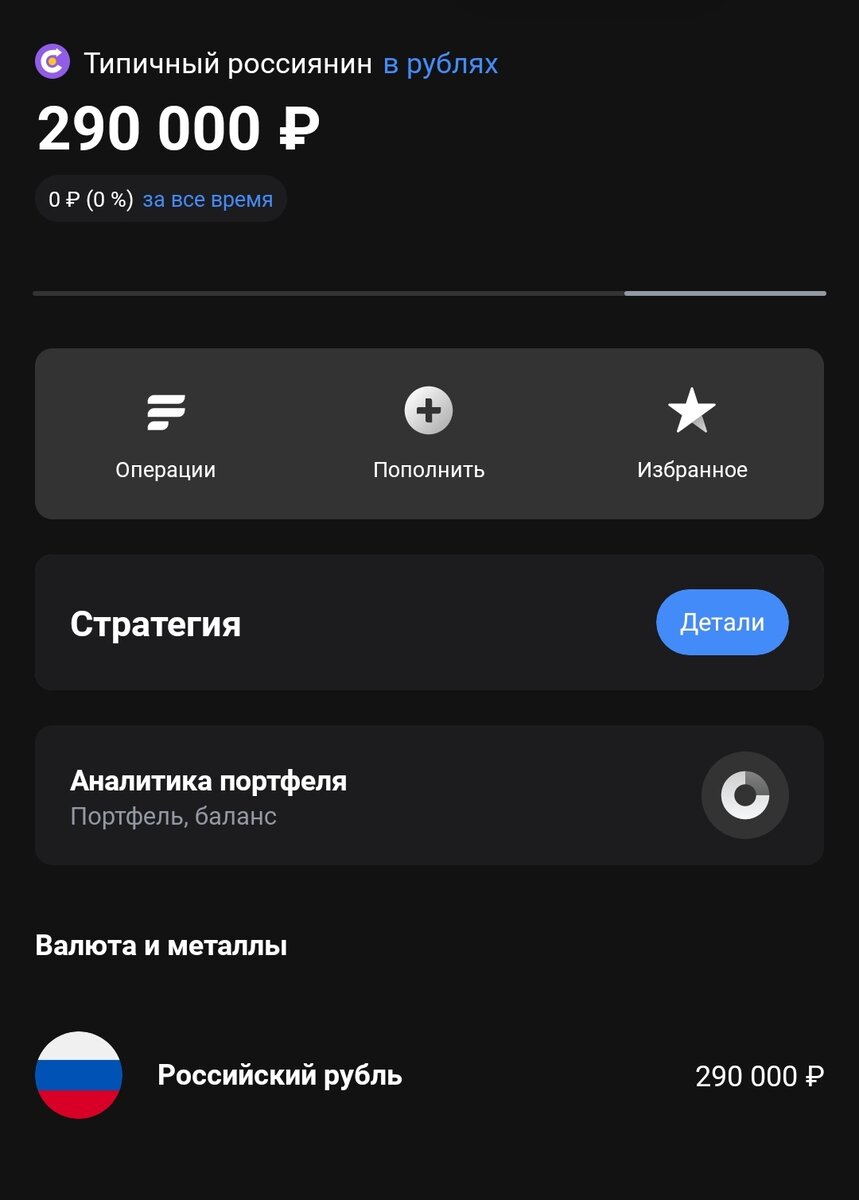This screenshot has height=1200, width=859.
Task: Open Избранное favorites
Action: tap(691, 434)
